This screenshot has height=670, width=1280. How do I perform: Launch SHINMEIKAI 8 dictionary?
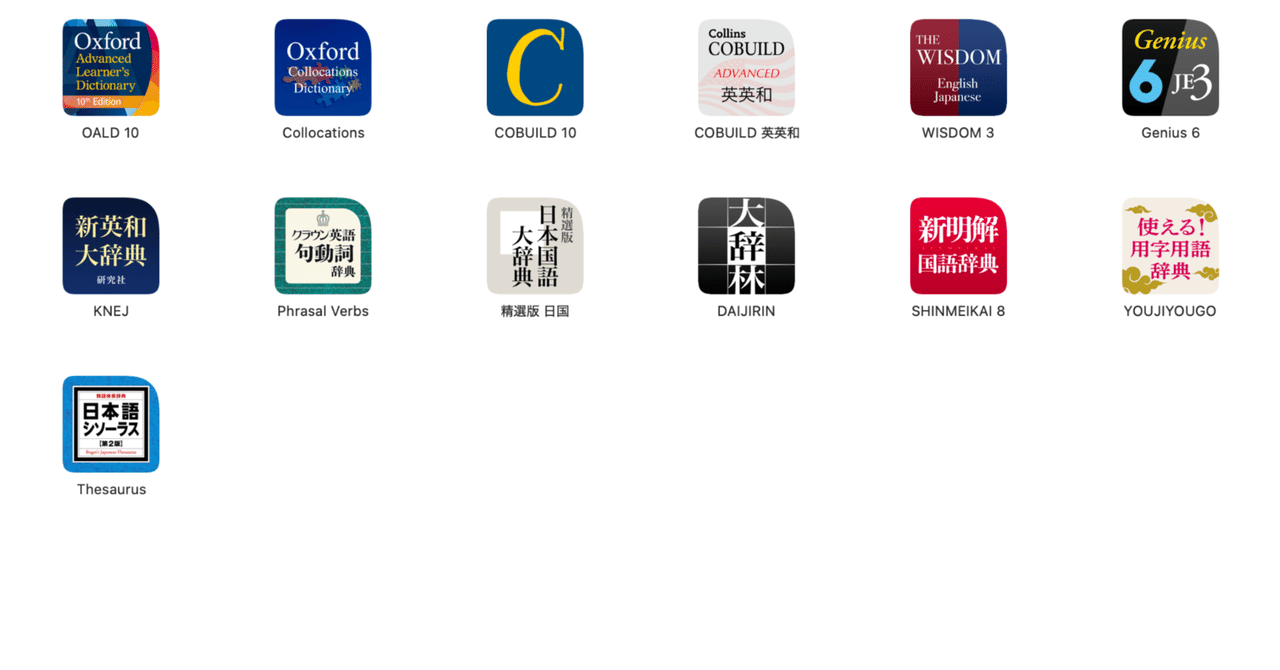click(958, 246)
